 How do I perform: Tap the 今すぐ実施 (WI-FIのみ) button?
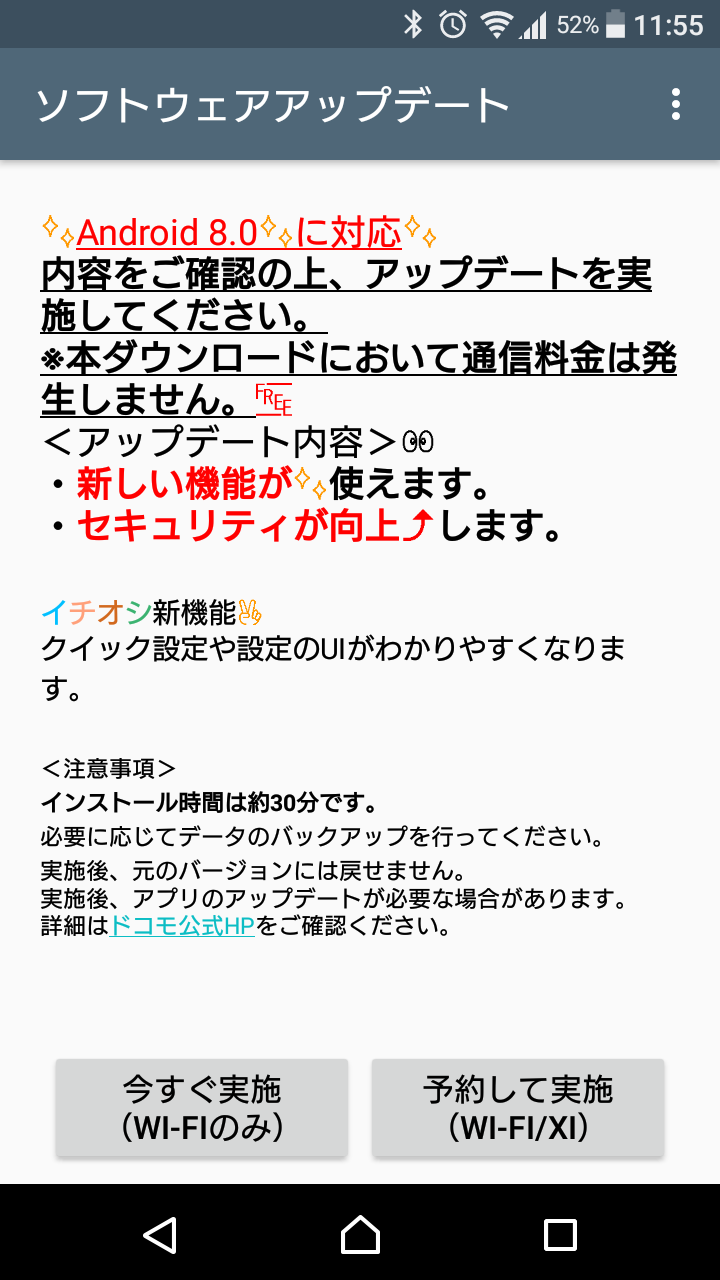202,1108
